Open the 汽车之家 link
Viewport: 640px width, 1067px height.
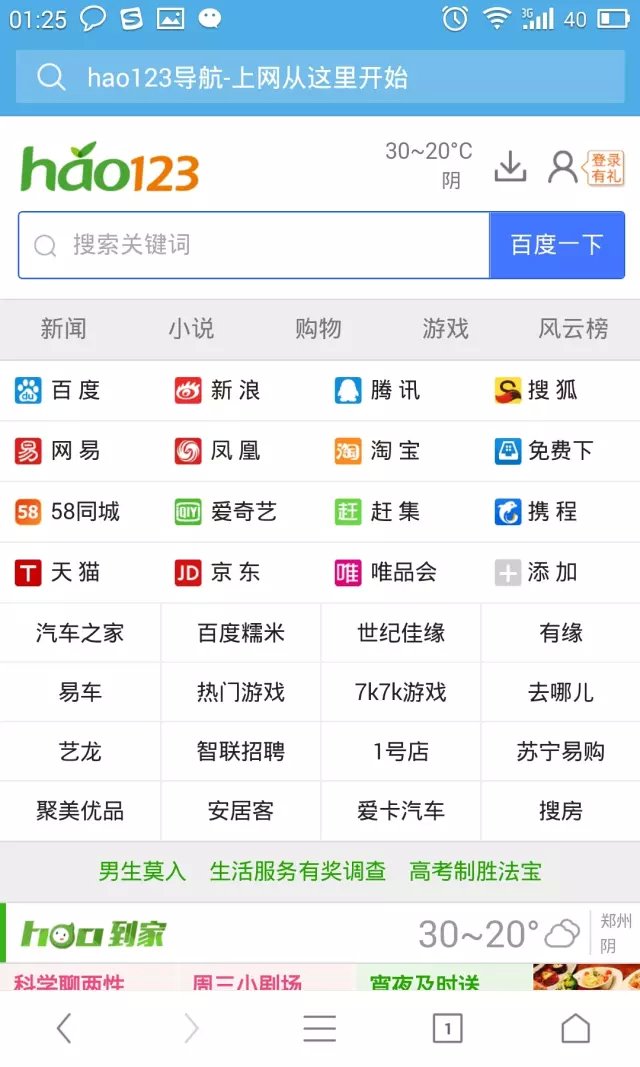pyautogui.click(x=80, y=633)
